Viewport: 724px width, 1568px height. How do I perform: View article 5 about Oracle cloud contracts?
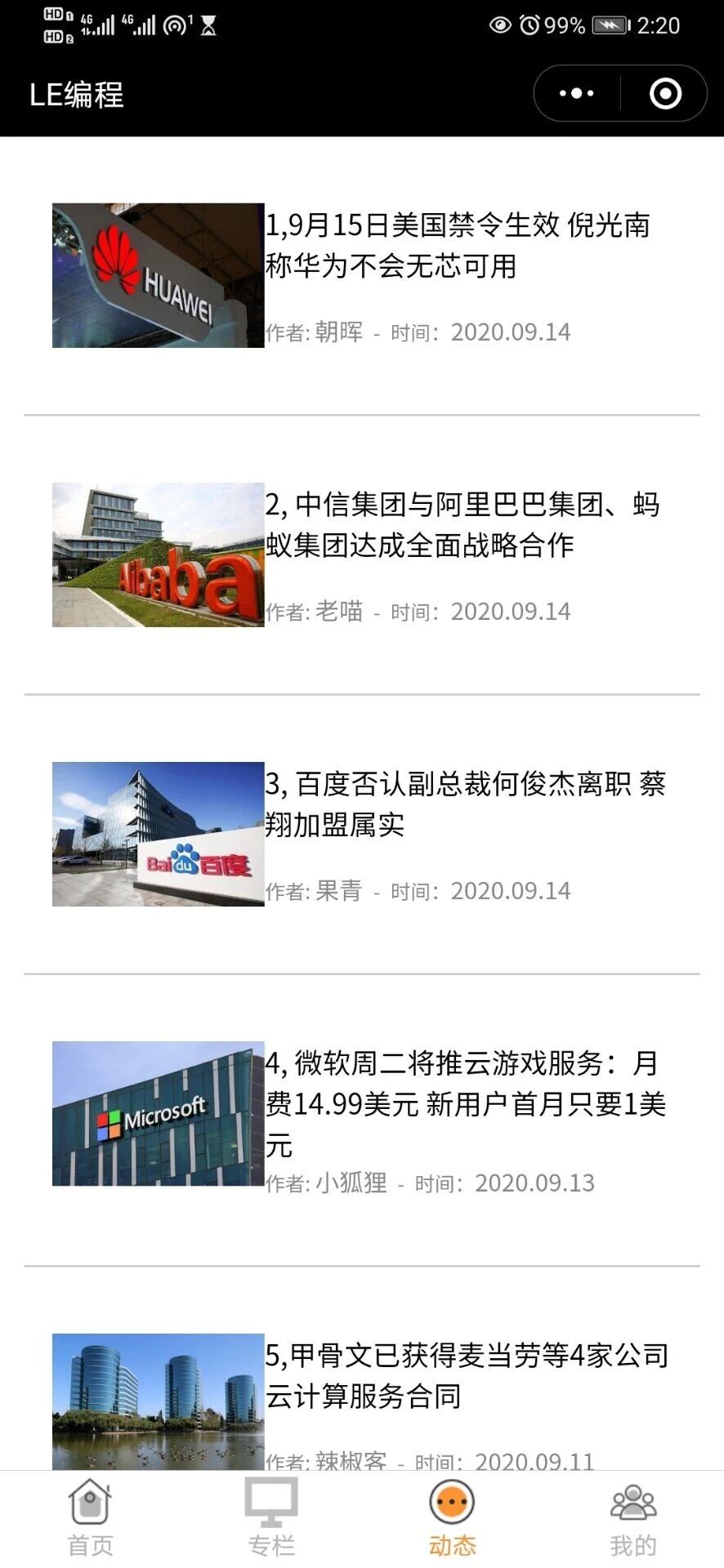coord(466,1375)
